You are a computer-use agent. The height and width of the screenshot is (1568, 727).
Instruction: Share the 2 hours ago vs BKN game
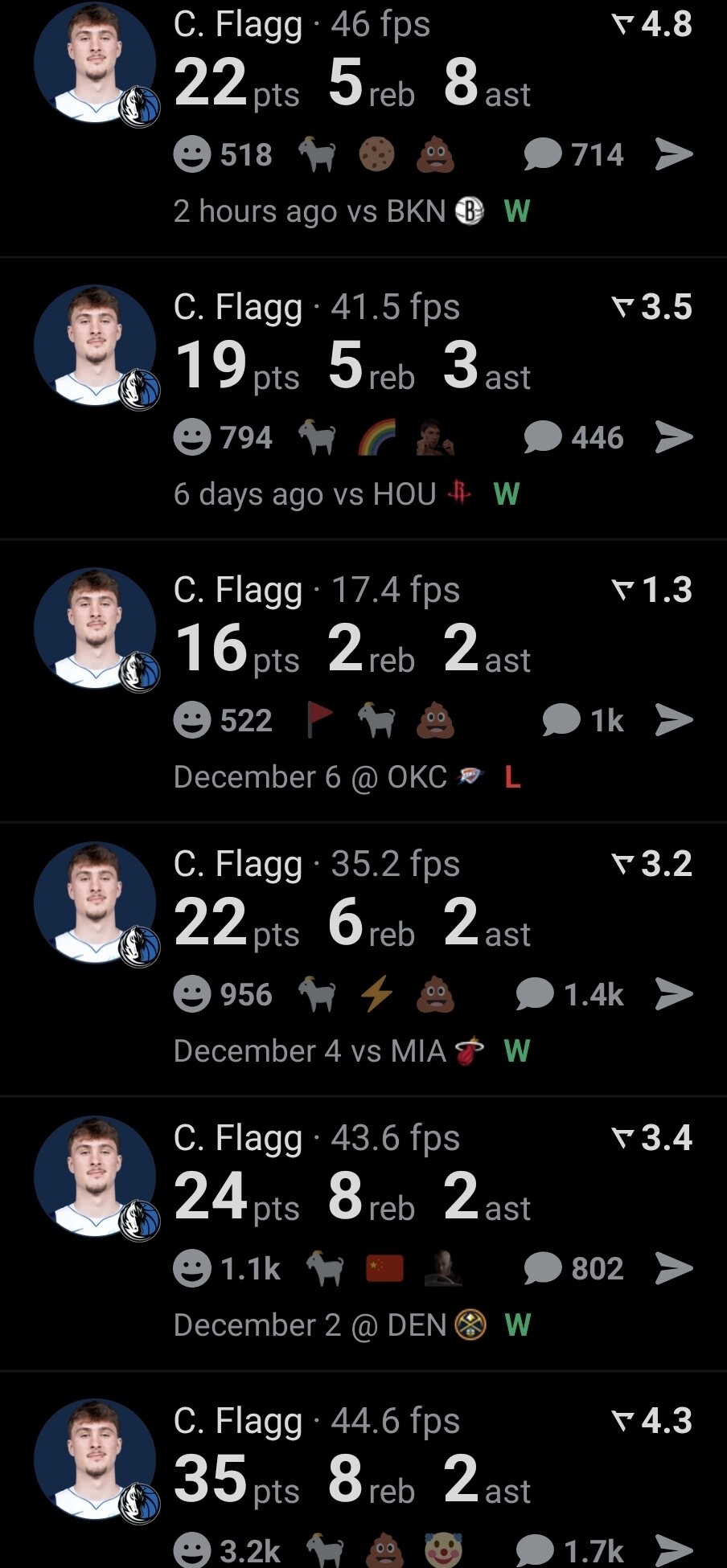[x=674, y=154]
